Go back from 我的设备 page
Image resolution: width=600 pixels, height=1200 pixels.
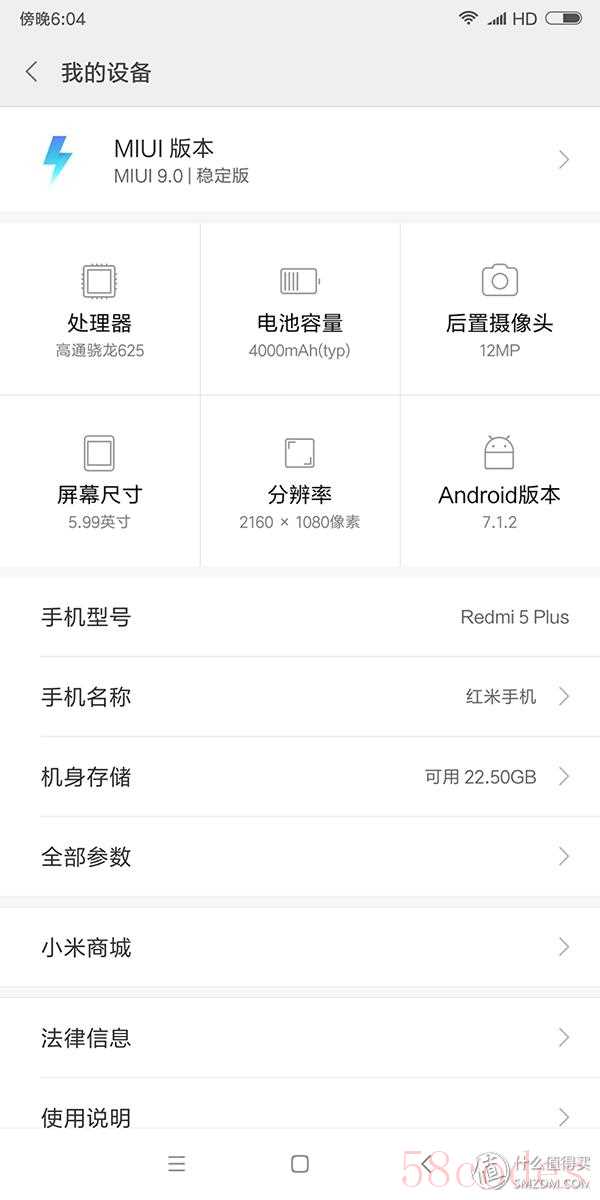[32, 72]
